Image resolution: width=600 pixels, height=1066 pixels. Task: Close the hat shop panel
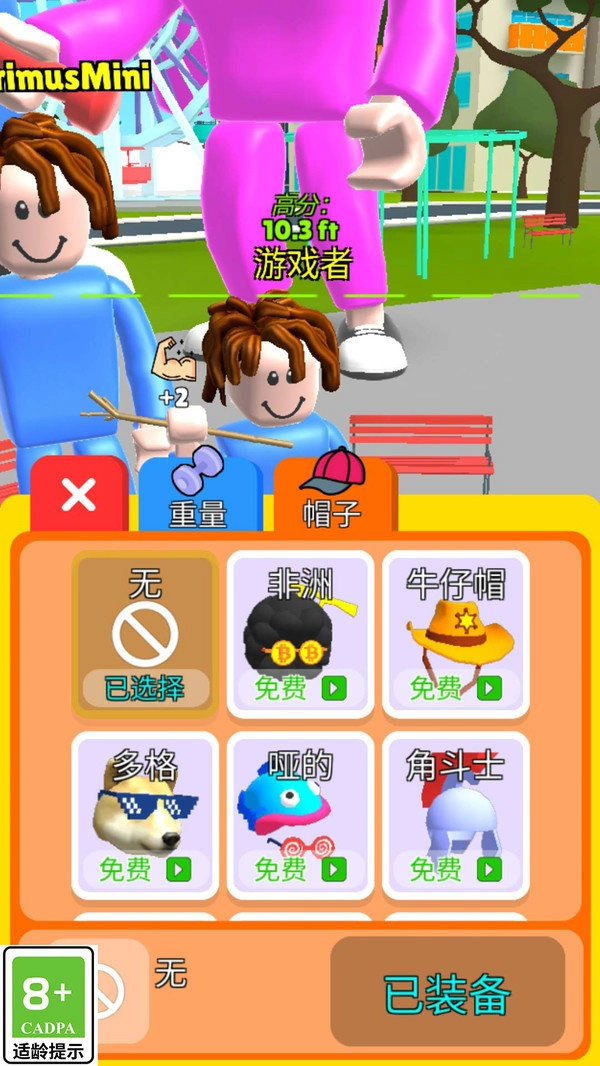[x=79, y=494]
